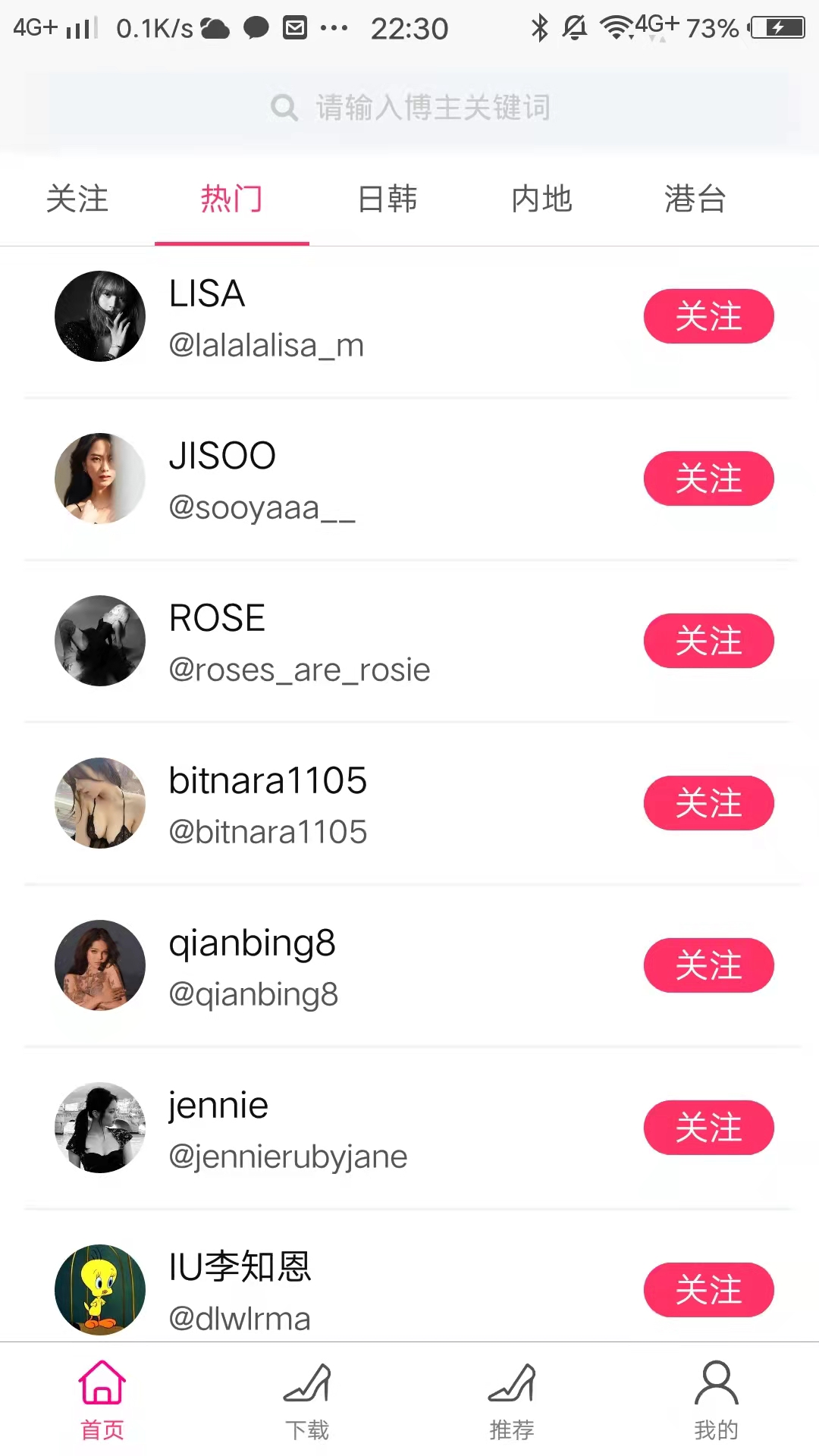
Task: Select the 日韩 tab
Action: pyautogui.click(x=387, y=199)
